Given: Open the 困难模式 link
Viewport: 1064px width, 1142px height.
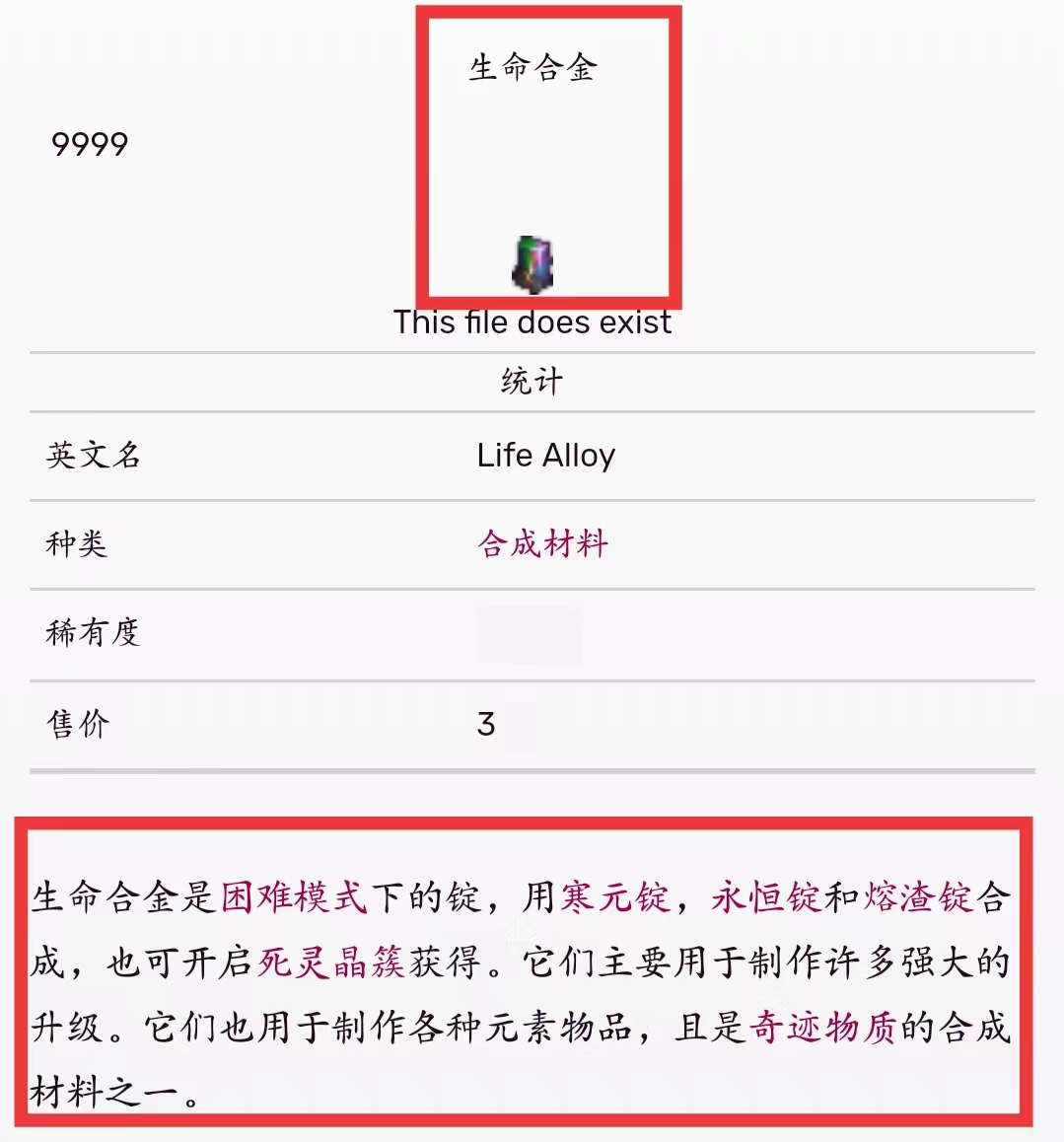Looking at the screenshot, I should pyautogui.click(x=293, y=897).
